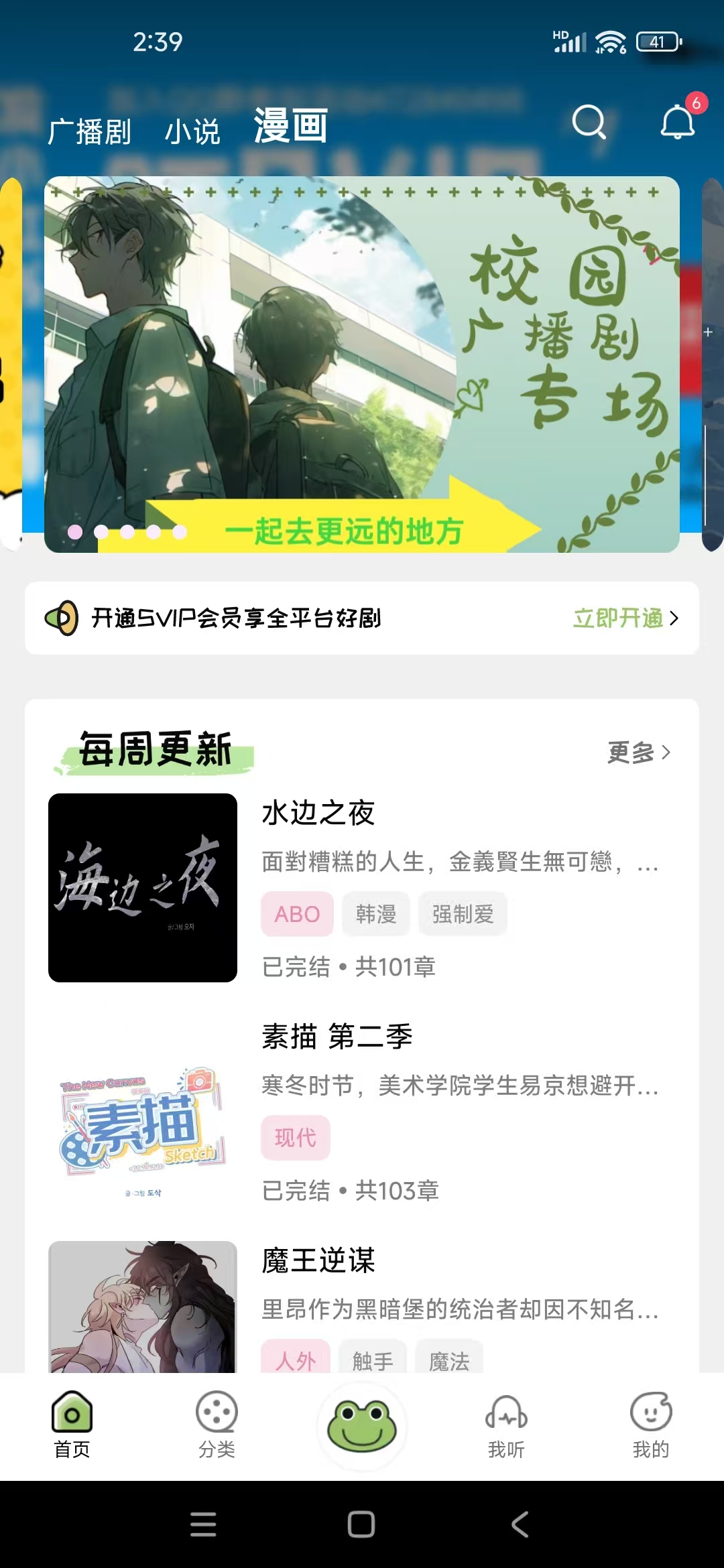Select the ABO tag under 水边之夜

coord(296,913)
